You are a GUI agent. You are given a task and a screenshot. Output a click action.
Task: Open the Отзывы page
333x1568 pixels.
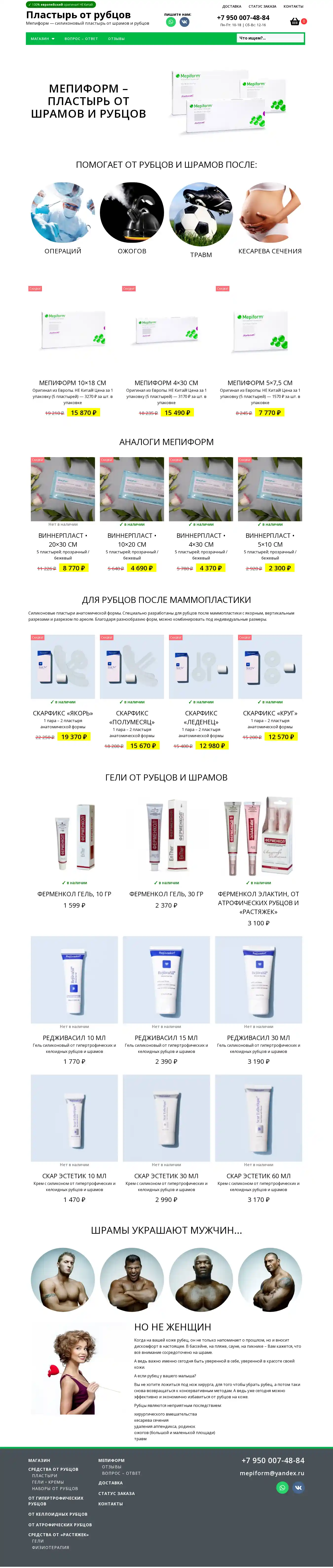click(x=116, y=38)
